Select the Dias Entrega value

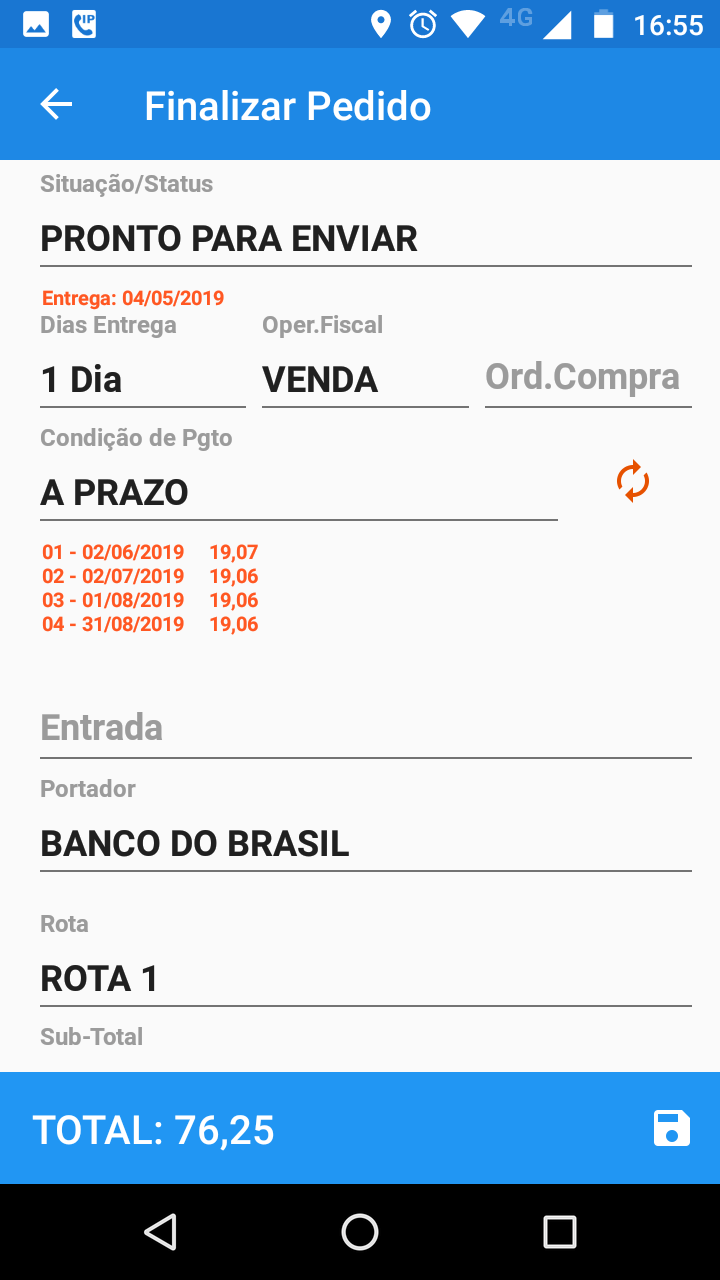(142, 380)
